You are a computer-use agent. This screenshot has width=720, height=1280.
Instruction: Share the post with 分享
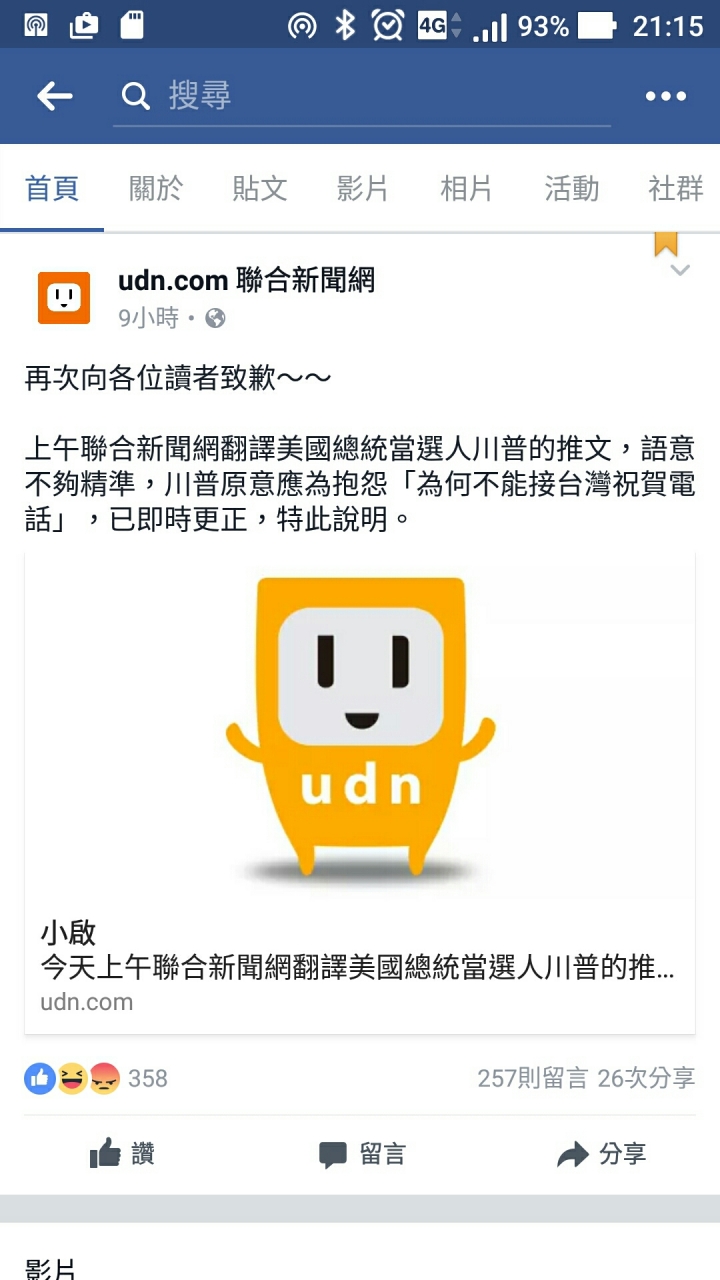click(x=602, y=1154)
